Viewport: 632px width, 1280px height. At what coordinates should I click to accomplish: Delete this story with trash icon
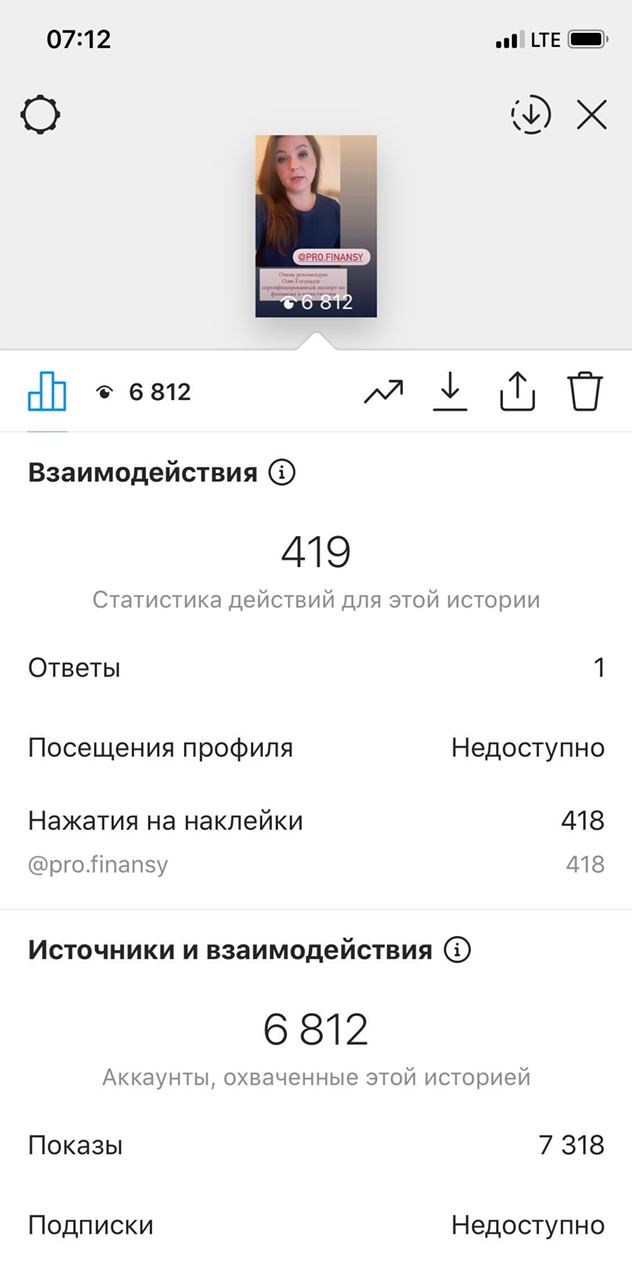coord(586,391)
